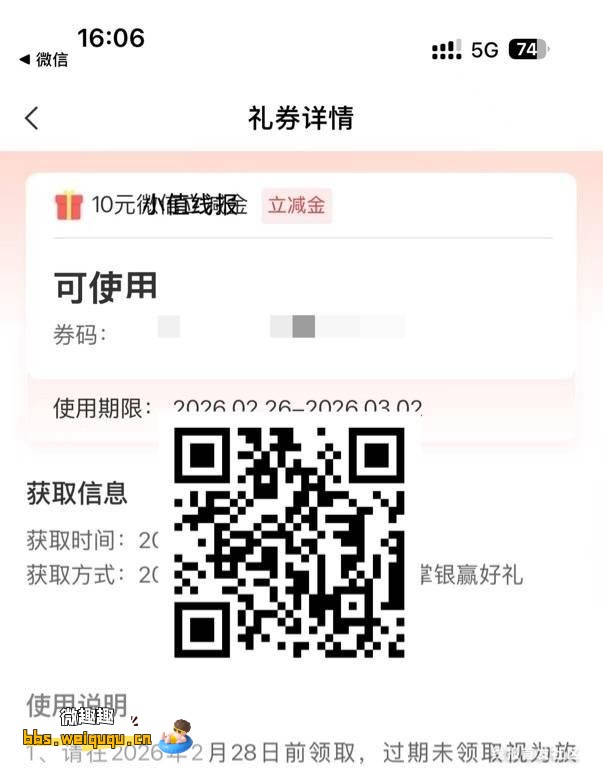Return to 微信 via the status bar link

tap(44, 60)
